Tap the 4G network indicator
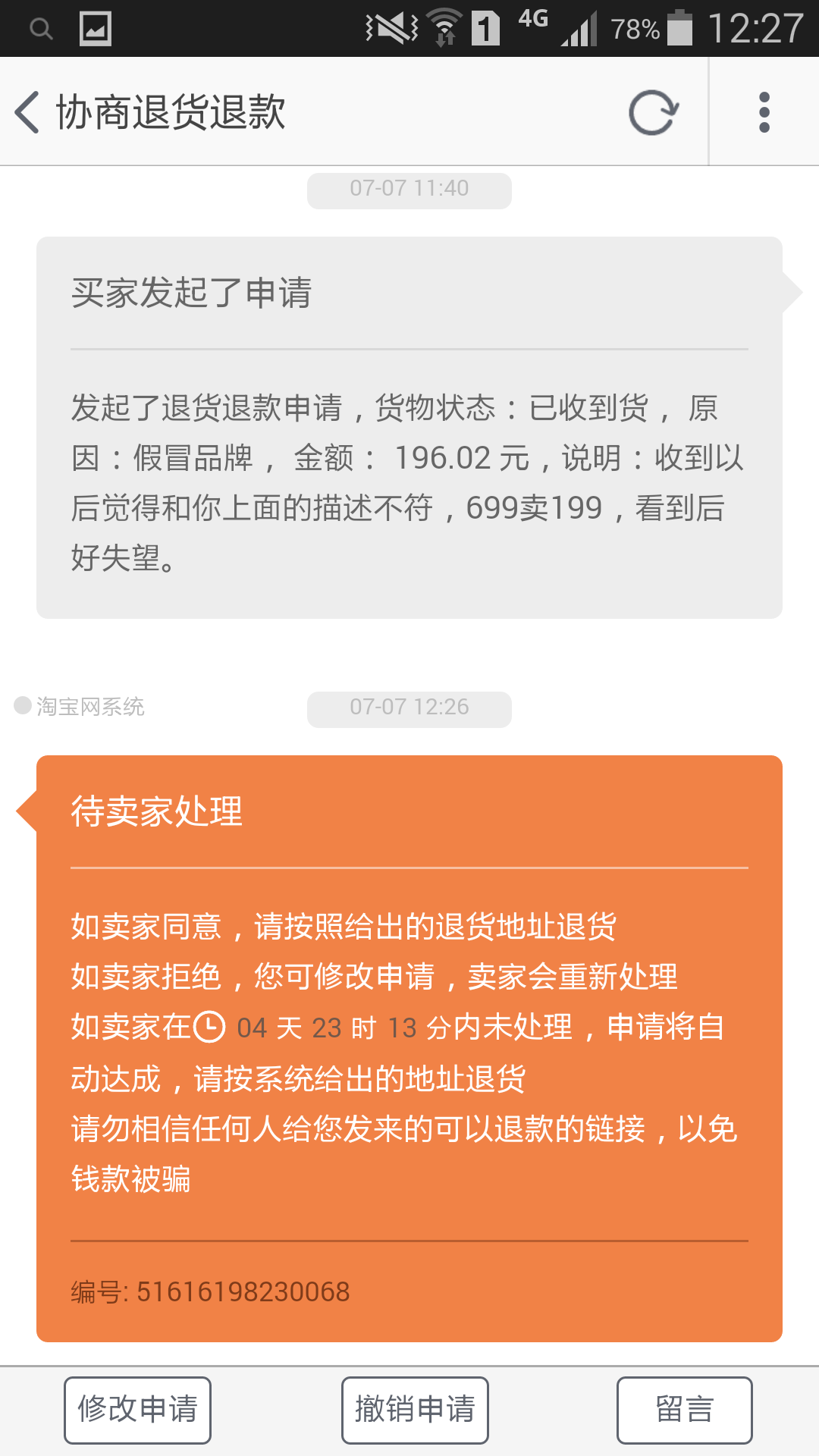The image size is (819, 1456). (533, 23)
